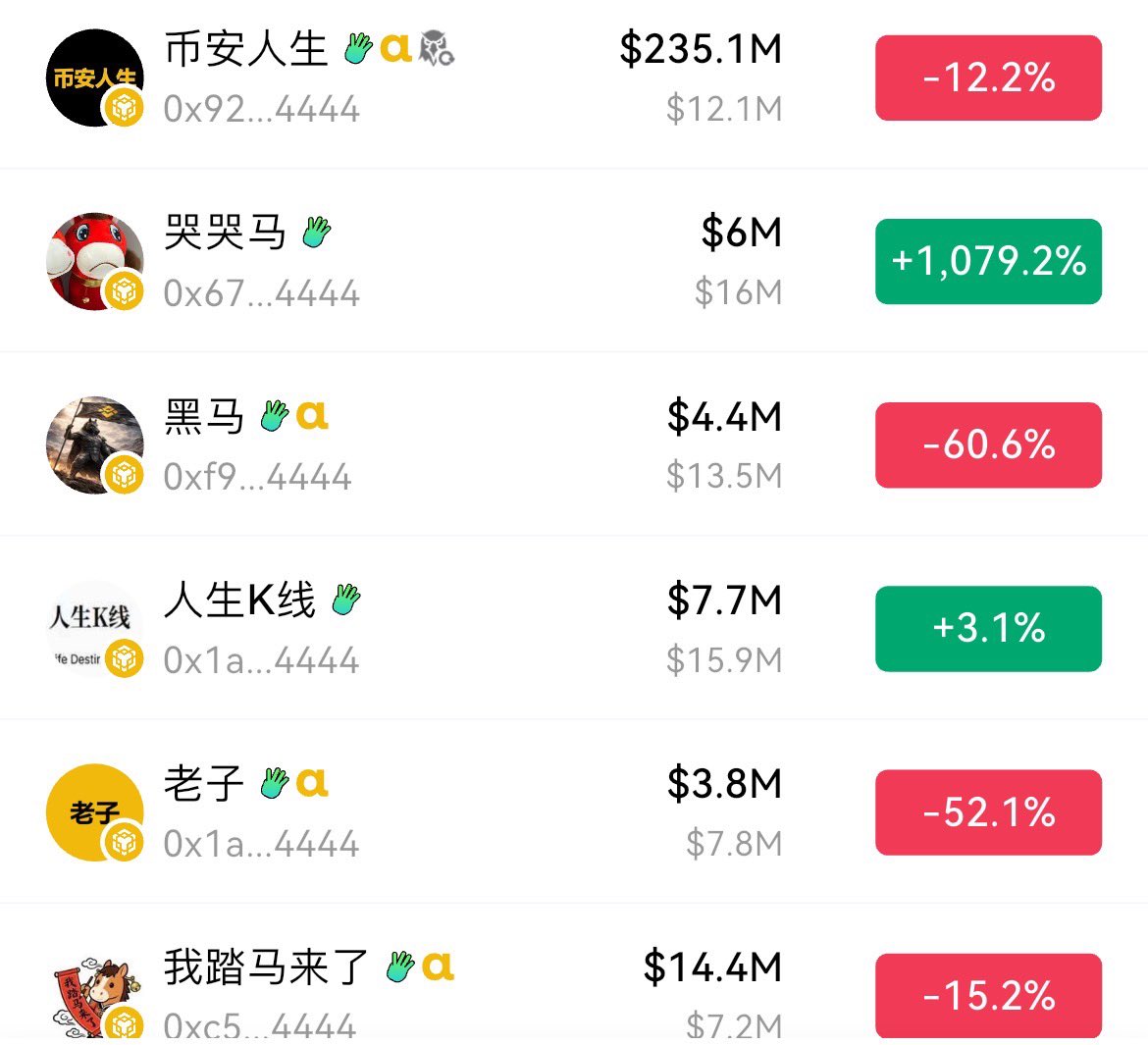Tap the -60.6% change badge
Screen dimensions: 1148x1045
pyautogui.click(x=988, y=444)
